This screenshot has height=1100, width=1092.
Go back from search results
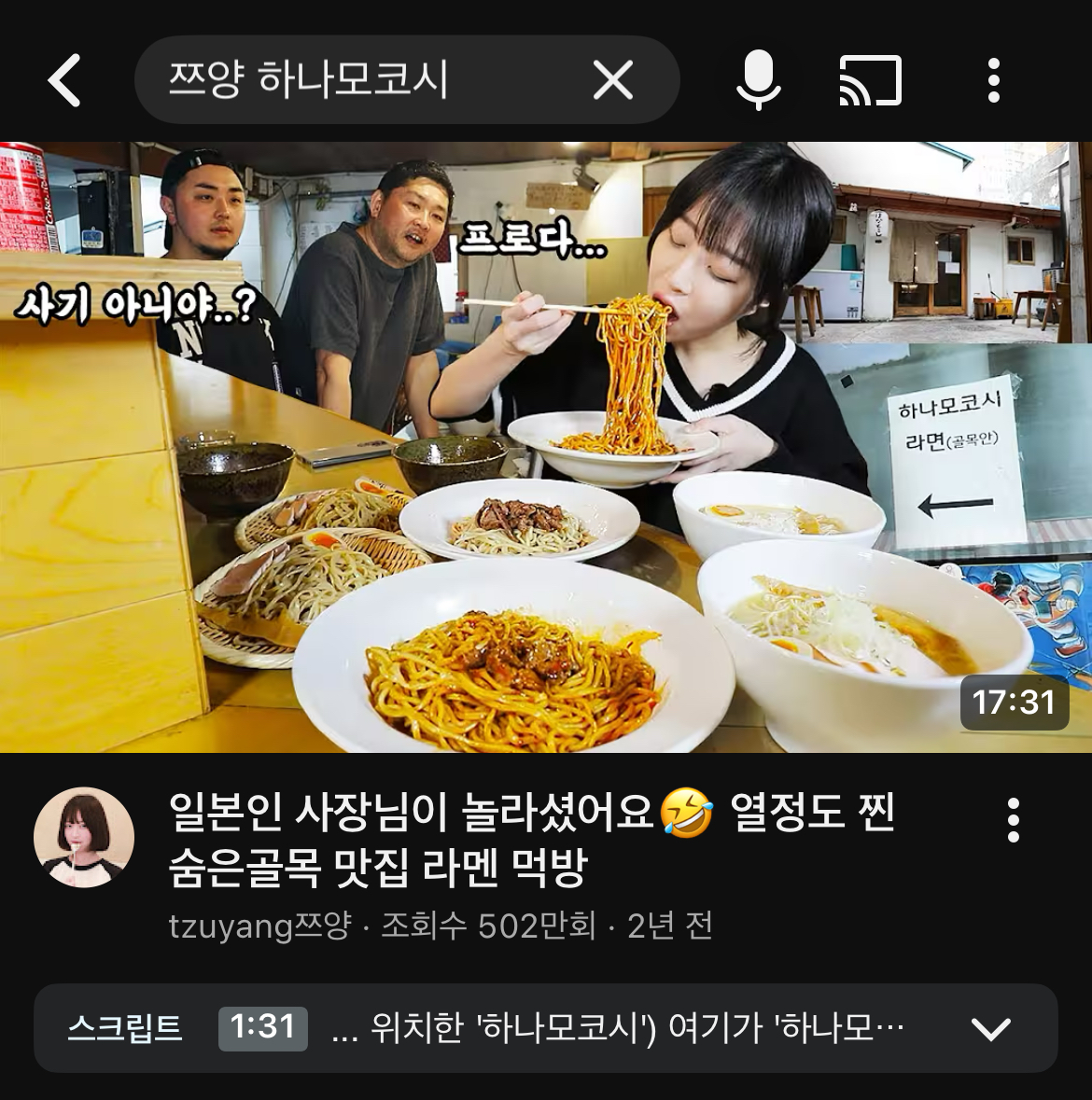tap(64, 80)
